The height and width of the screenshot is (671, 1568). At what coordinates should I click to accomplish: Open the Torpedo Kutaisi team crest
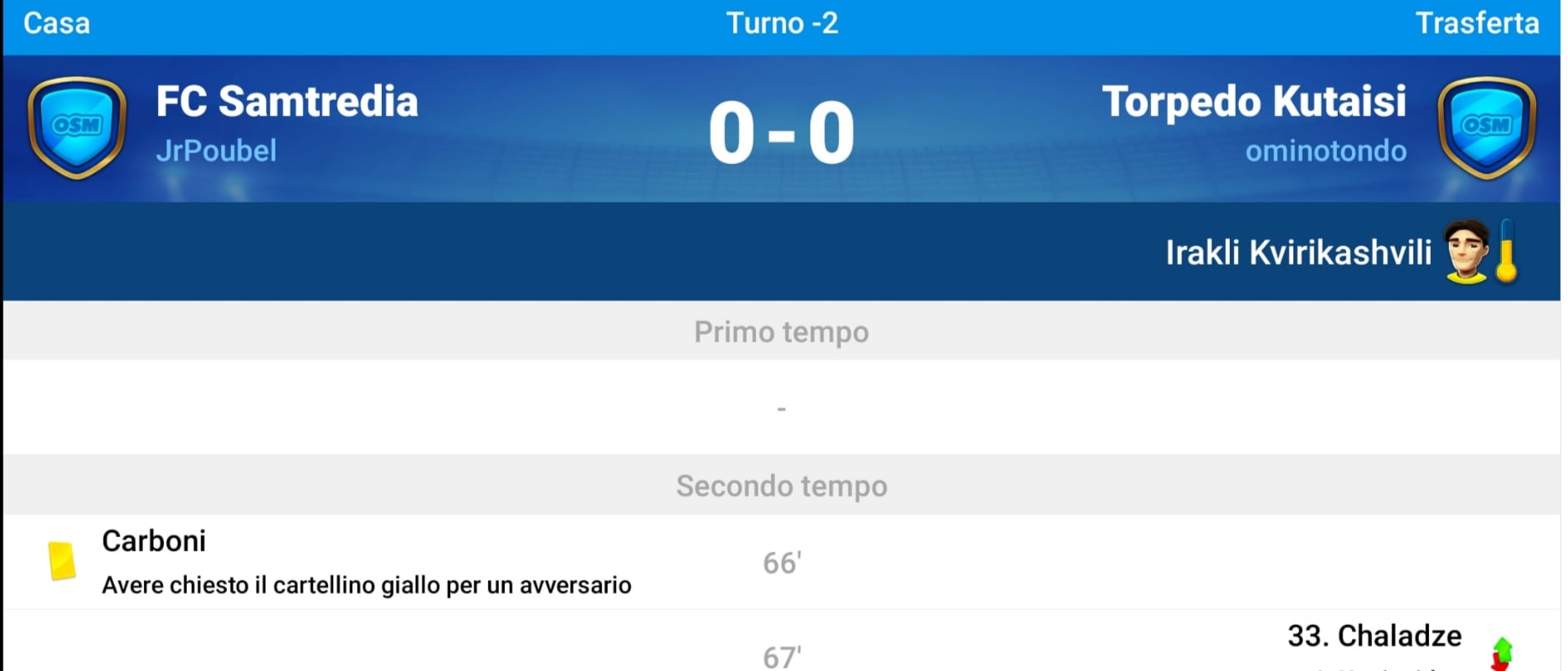point(1486,127)
